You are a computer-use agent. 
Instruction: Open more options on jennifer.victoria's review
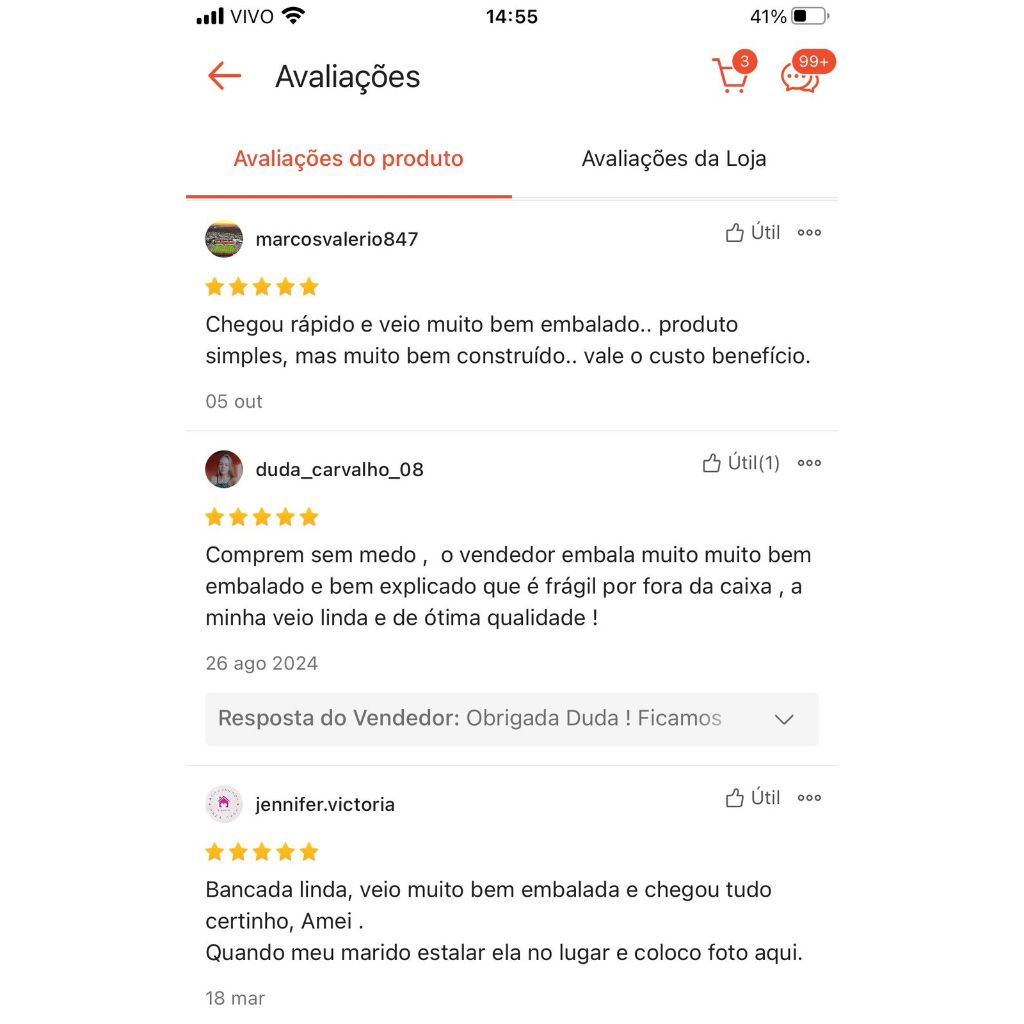809,797
